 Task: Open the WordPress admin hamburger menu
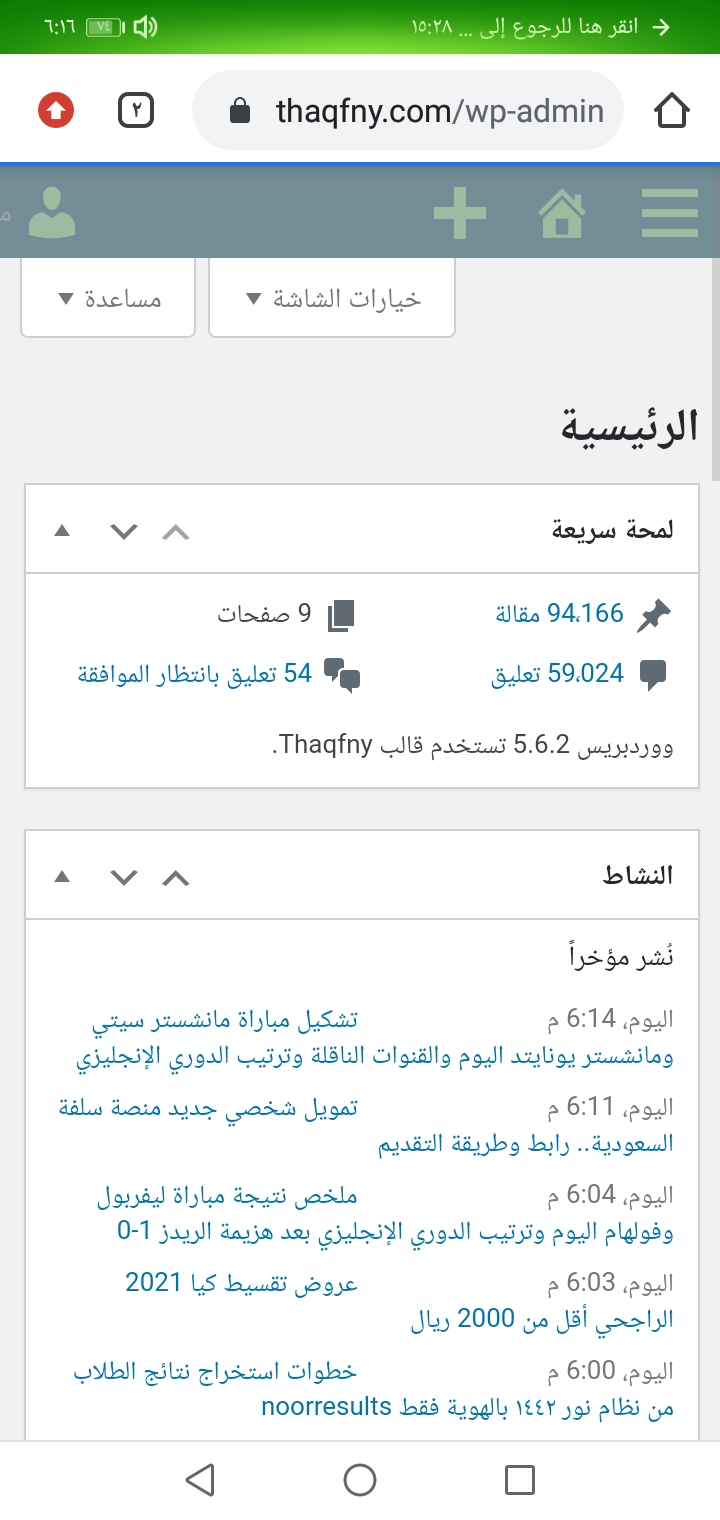tap(669, 213)
